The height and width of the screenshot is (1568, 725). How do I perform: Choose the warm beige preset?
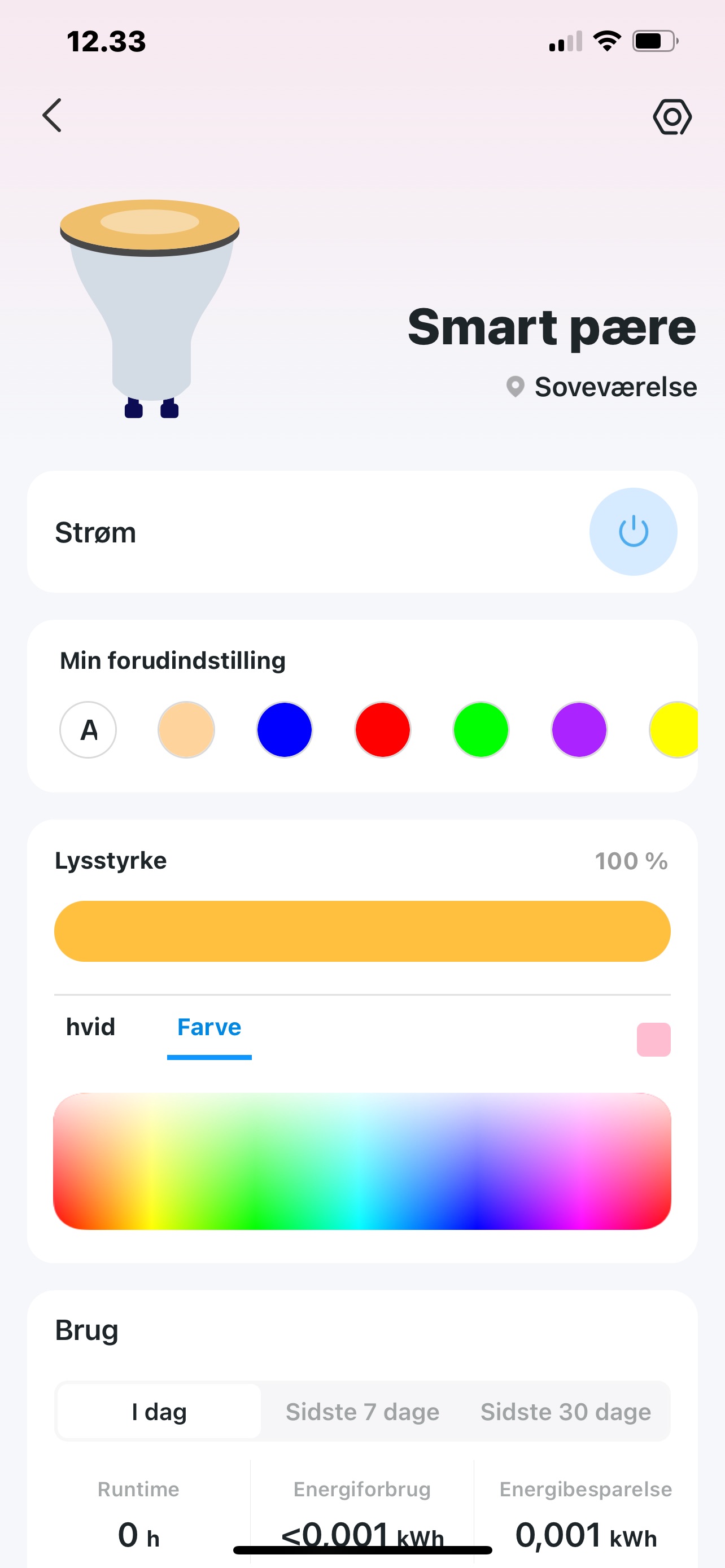(x=186, y=729)
